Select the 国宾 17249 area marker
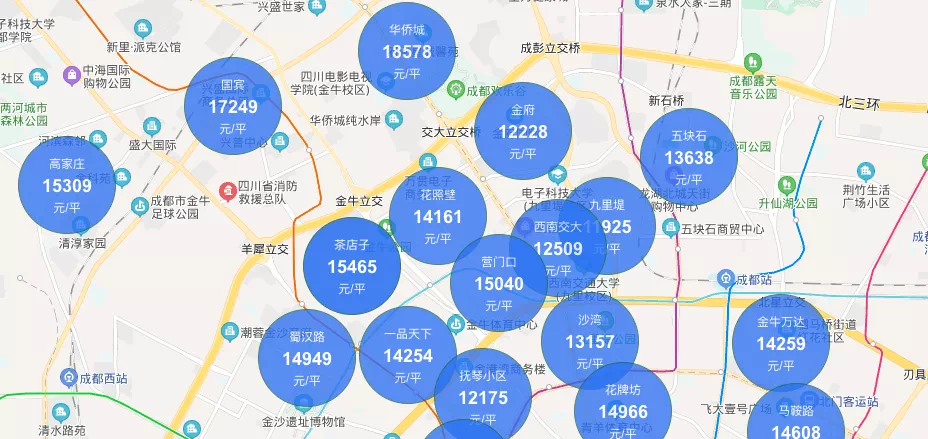 coord(232,106)
